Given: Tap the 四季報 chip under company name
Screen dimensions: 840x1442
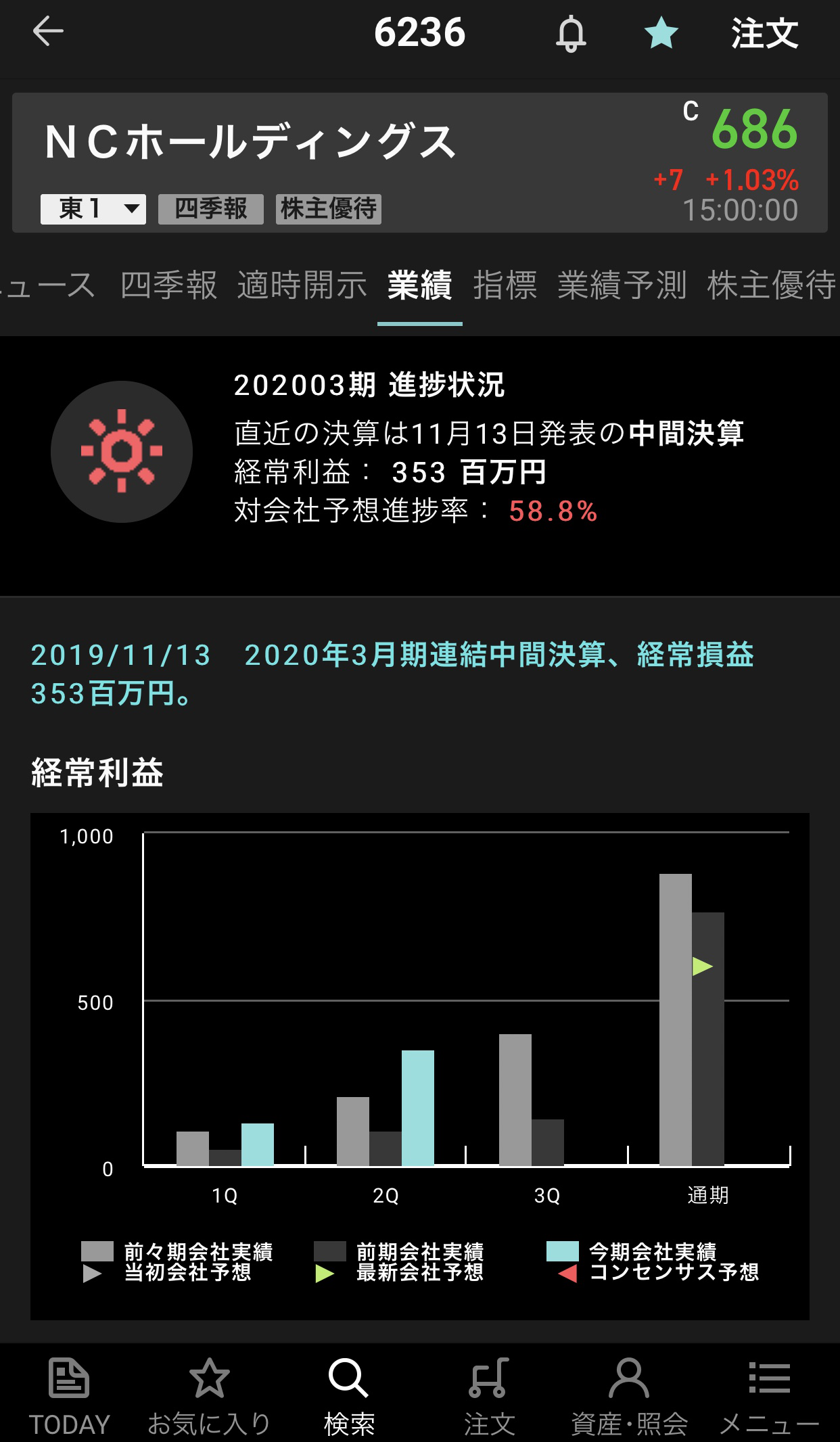Looking at the screenshot, I should (211, 209).
